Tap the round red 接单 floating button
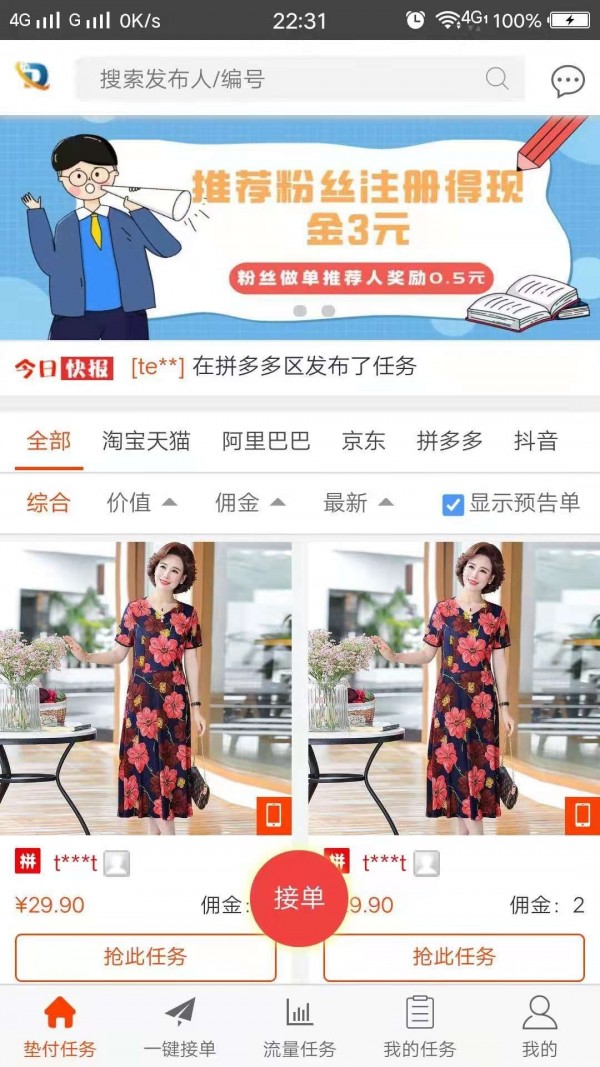This screenshot has height=1067, width=600. pyautogui.click(x=299, y=898)
